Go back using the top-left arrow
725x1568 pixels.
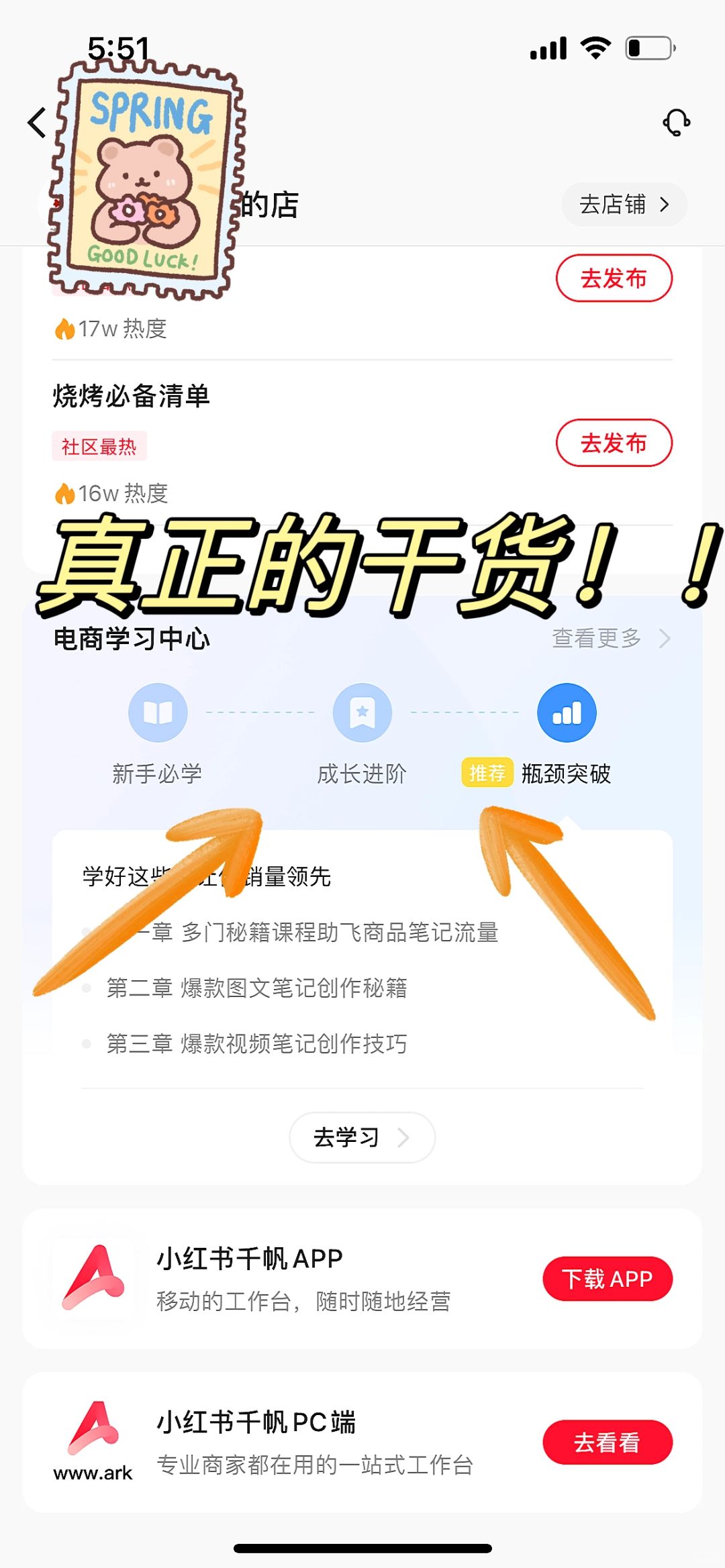click(38, 123)
